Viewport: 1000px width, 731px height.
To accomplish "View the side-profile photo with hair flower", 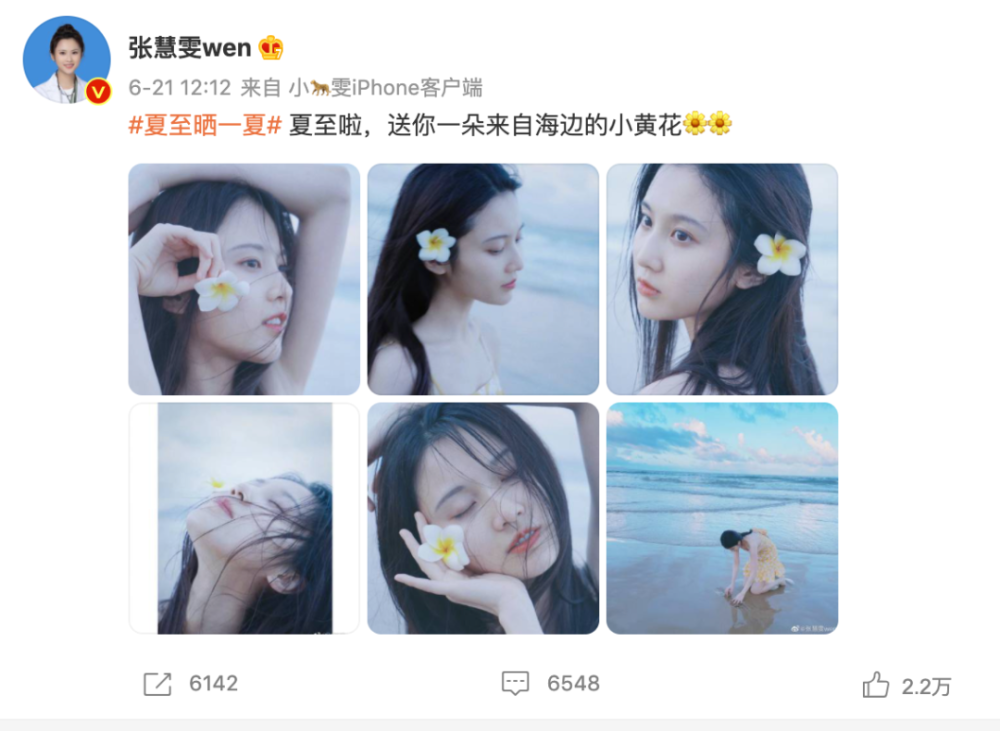I will (x=483, y=279).
